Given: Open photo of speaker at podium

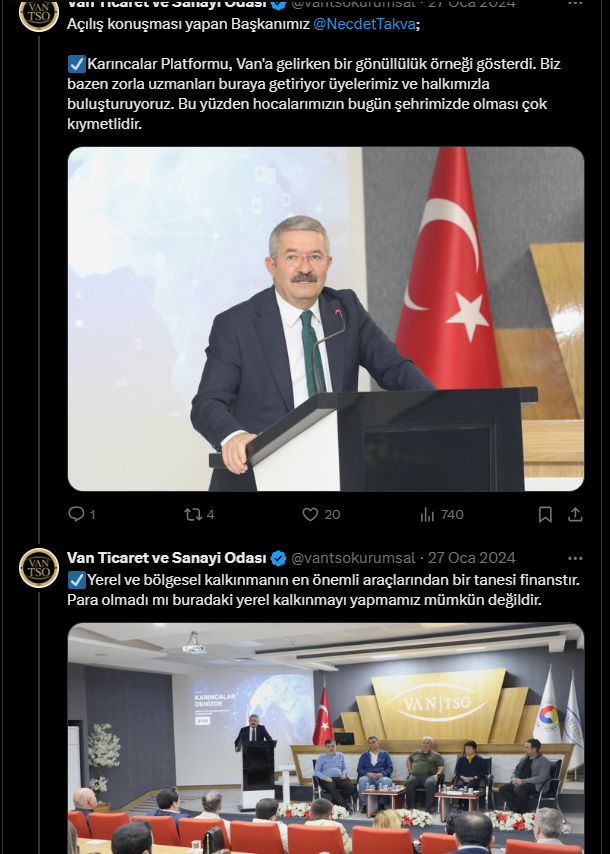Looking at the screenshot, I should 325,319.
